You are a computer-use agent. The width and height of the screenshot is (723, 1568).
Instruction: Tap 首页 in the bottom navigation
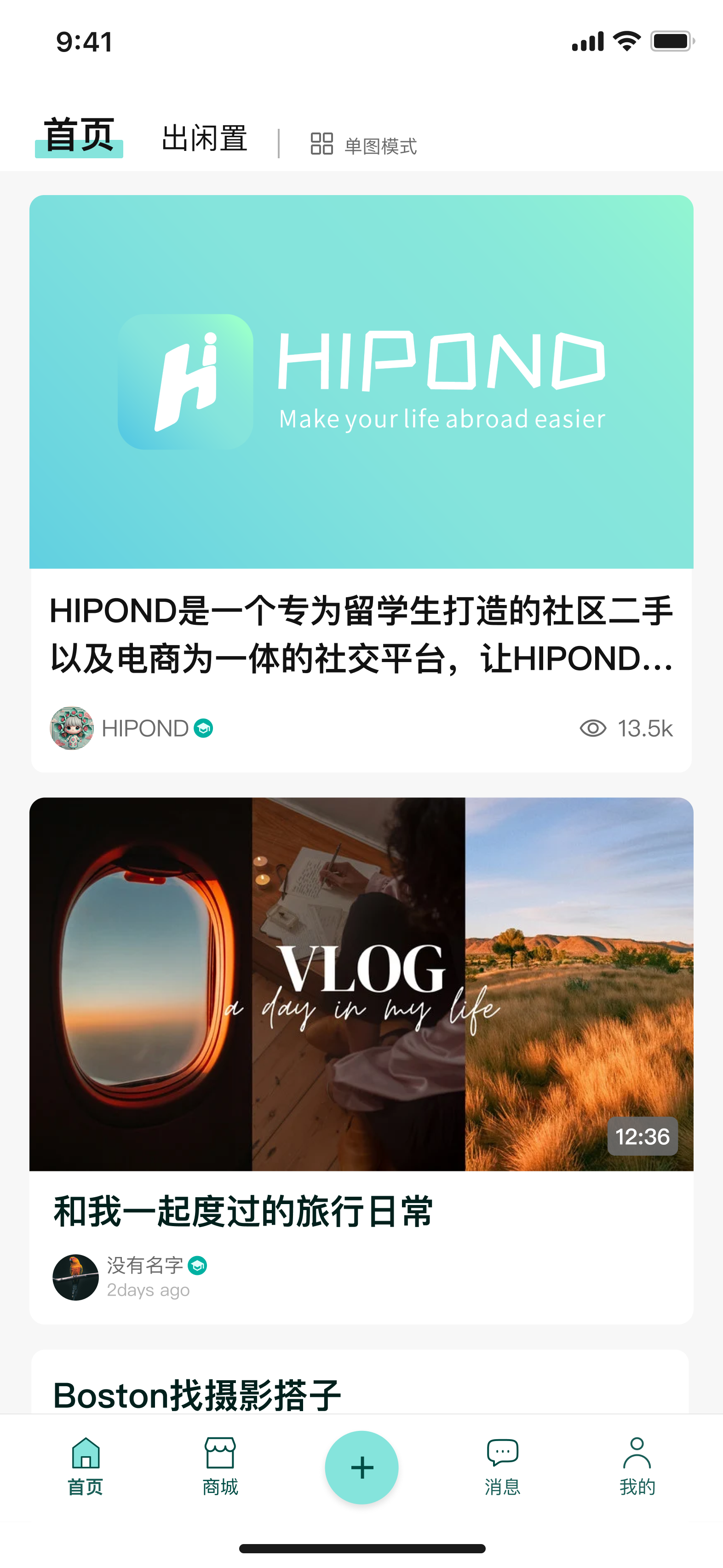(85, 1466)
